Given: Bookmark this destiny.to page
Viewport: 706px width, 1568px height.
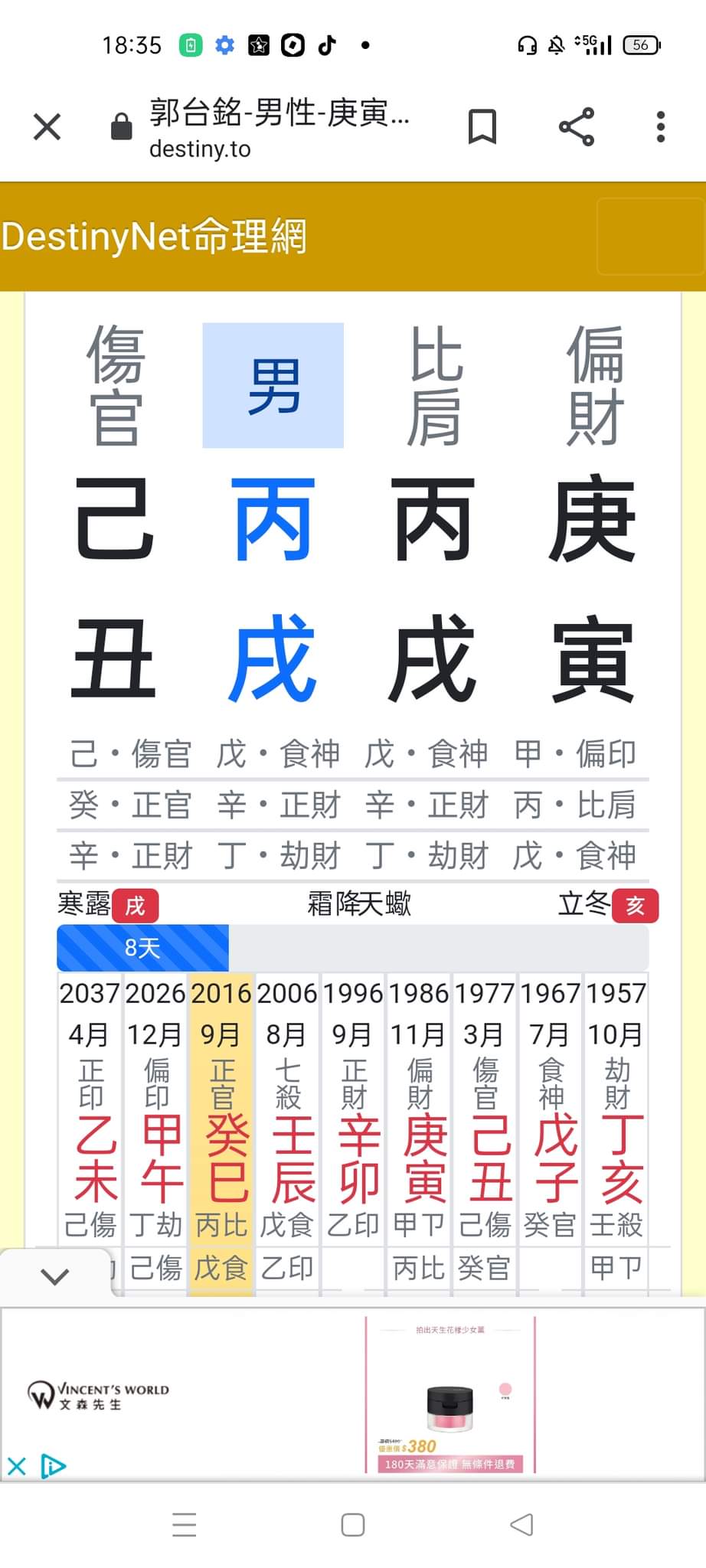Looking at the screenshot, I should [482, 127].
